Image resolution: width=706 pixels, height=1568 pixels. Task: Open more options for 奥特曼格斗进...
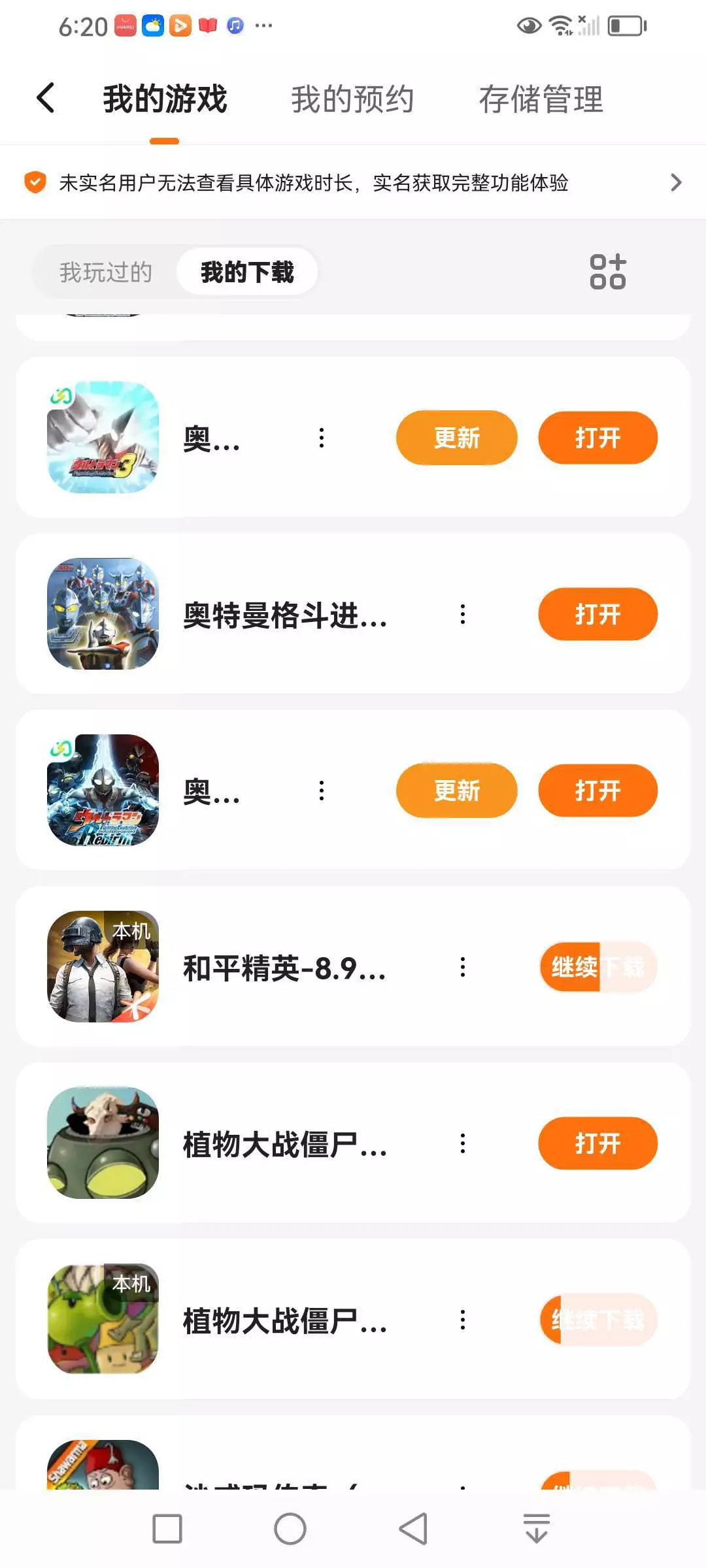tap(463, 614)
